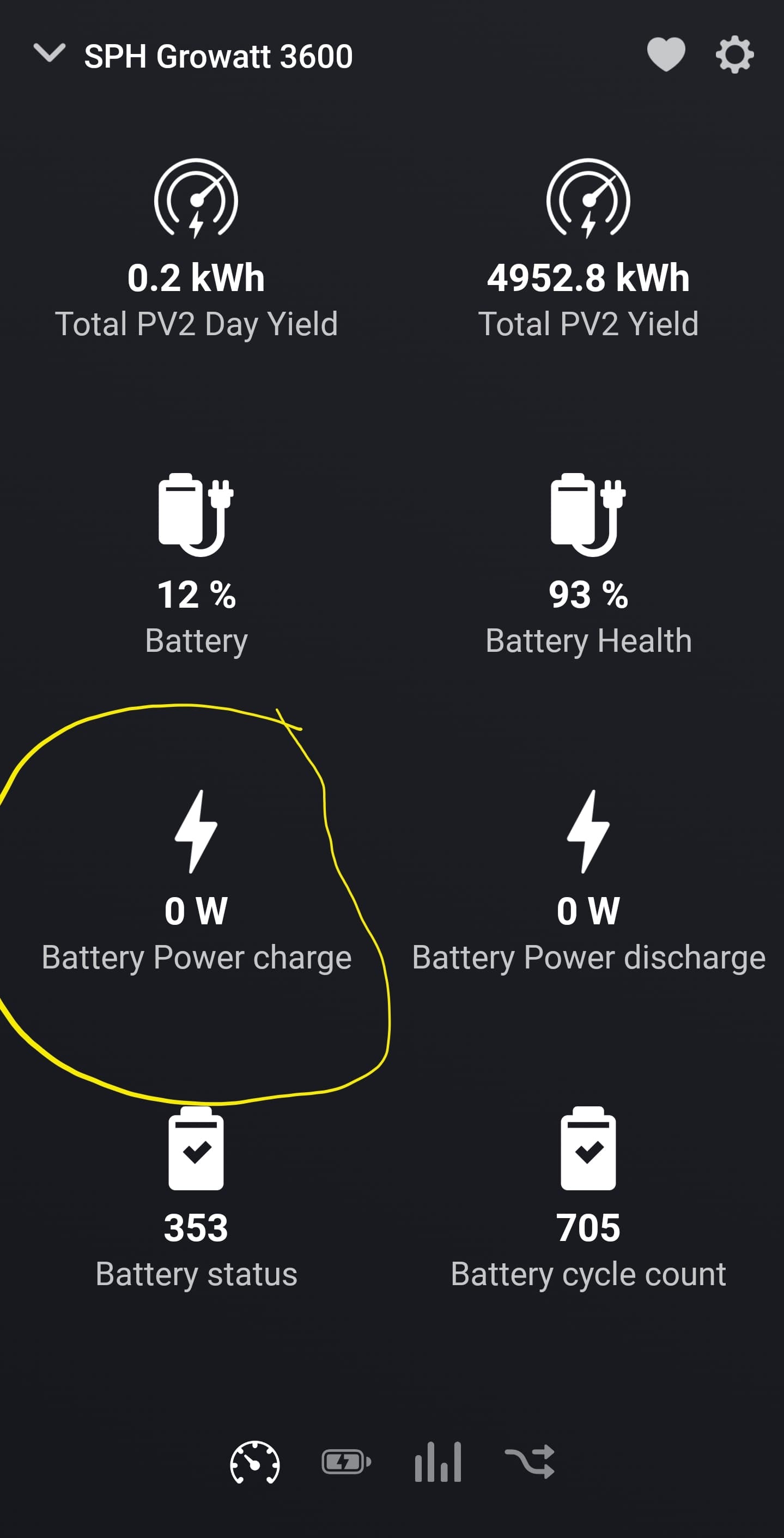Open the Battery cycle count tile

[588, 1200]
